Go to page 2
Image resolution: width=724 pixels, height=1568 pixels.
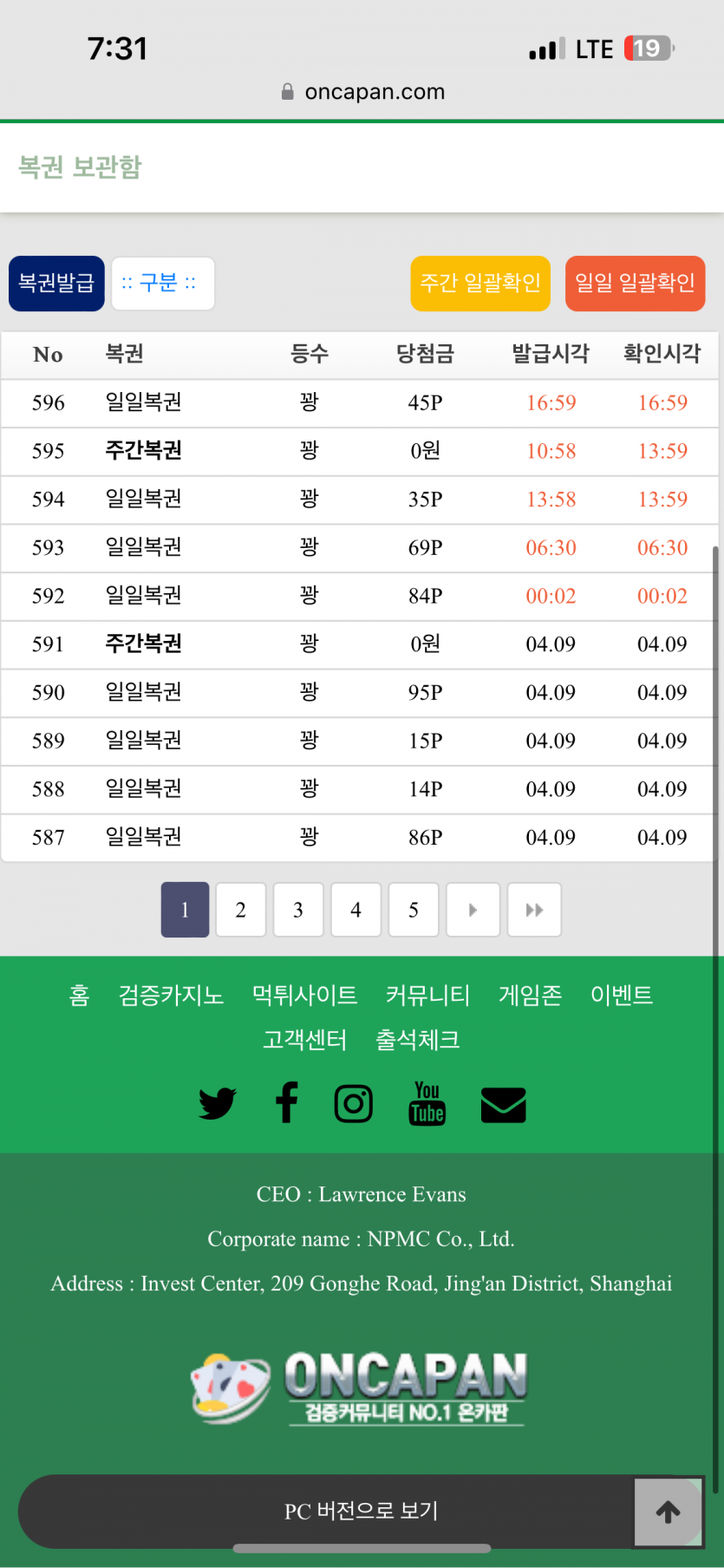[x=241, y=910]
